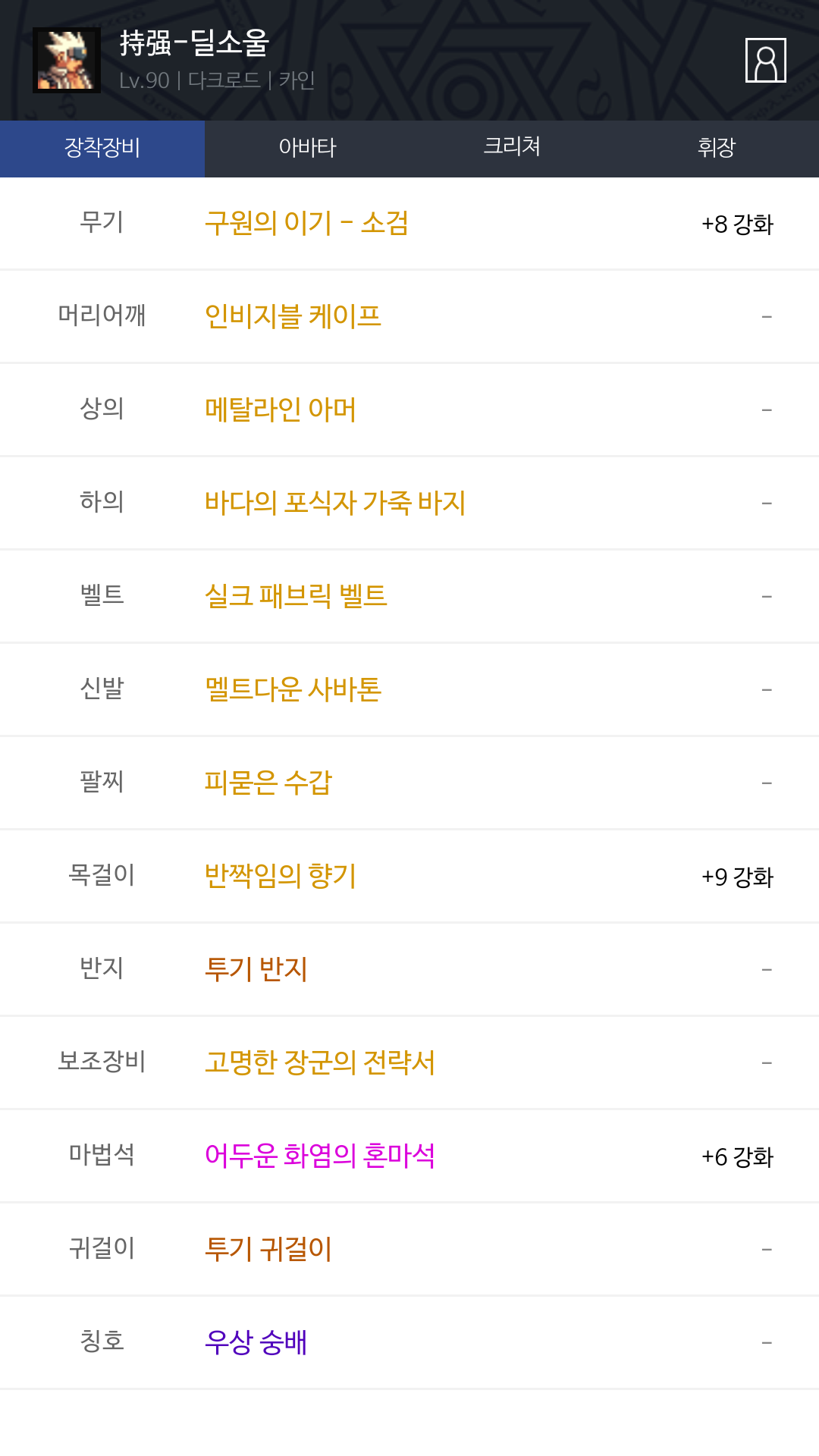Switch to the 크리쳐 tab
This screenshot has height=1456, width=819.
pyautogui.click(x=512, y=148)
